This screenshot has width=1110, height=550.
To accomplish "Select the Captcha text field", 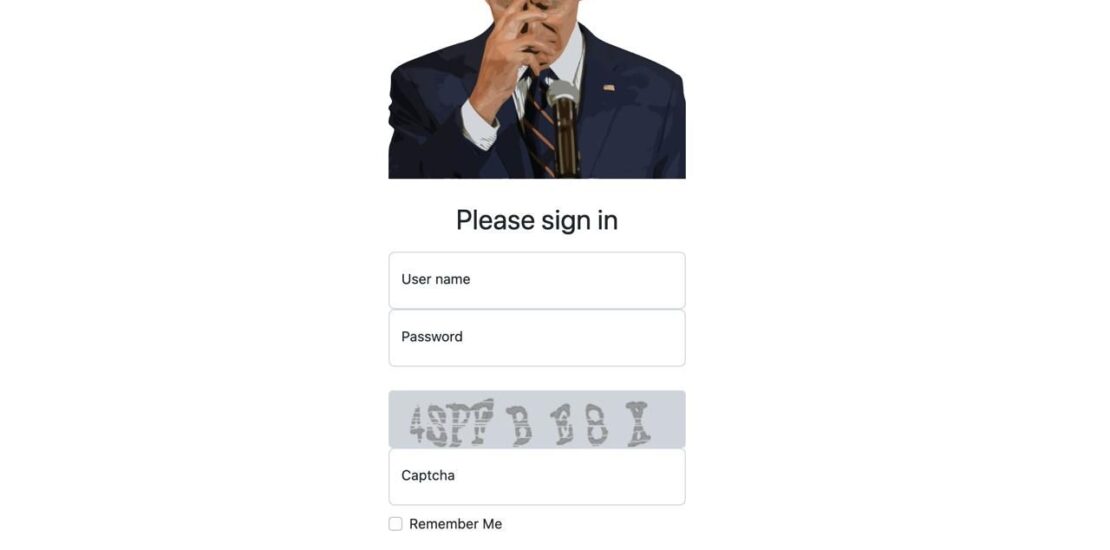I will (537, 476).
